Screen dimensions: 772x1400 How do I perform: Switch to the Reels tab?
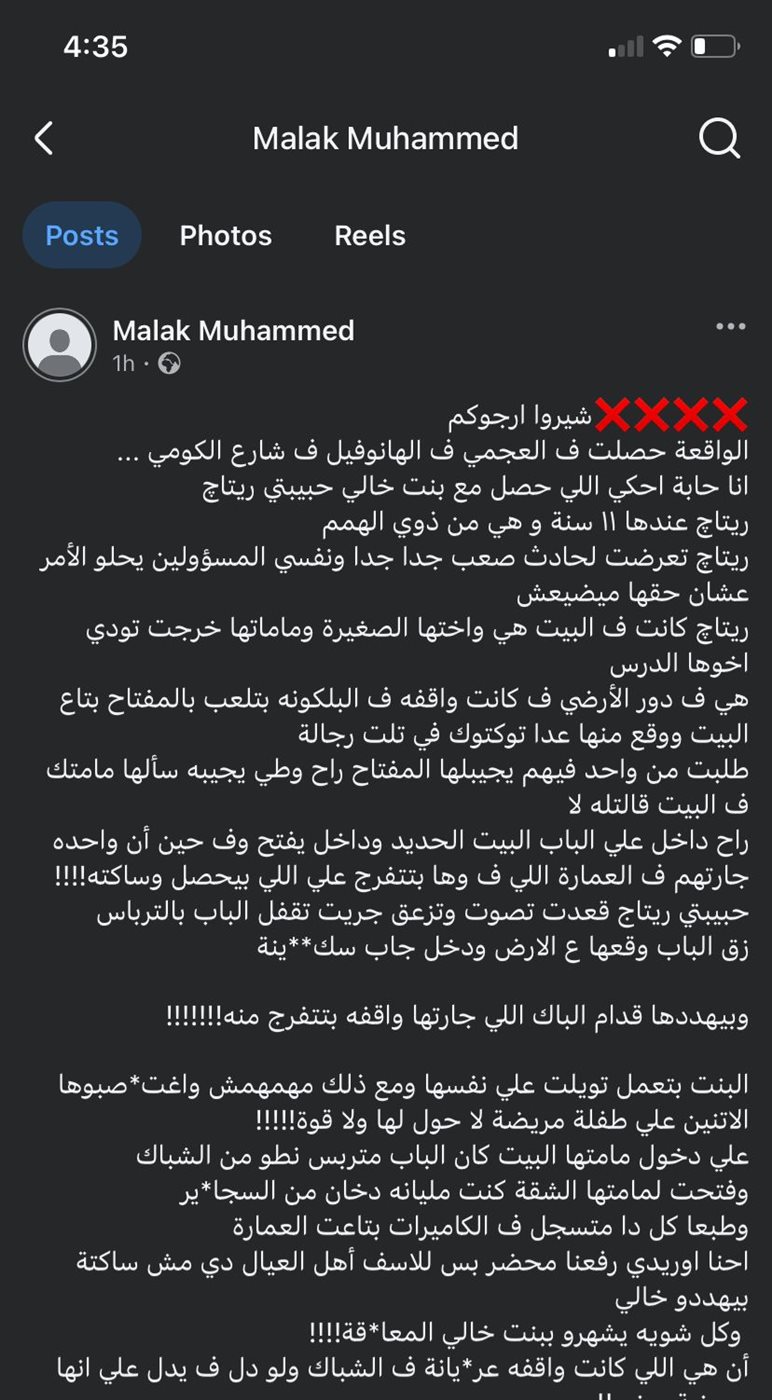click(369, 236)
